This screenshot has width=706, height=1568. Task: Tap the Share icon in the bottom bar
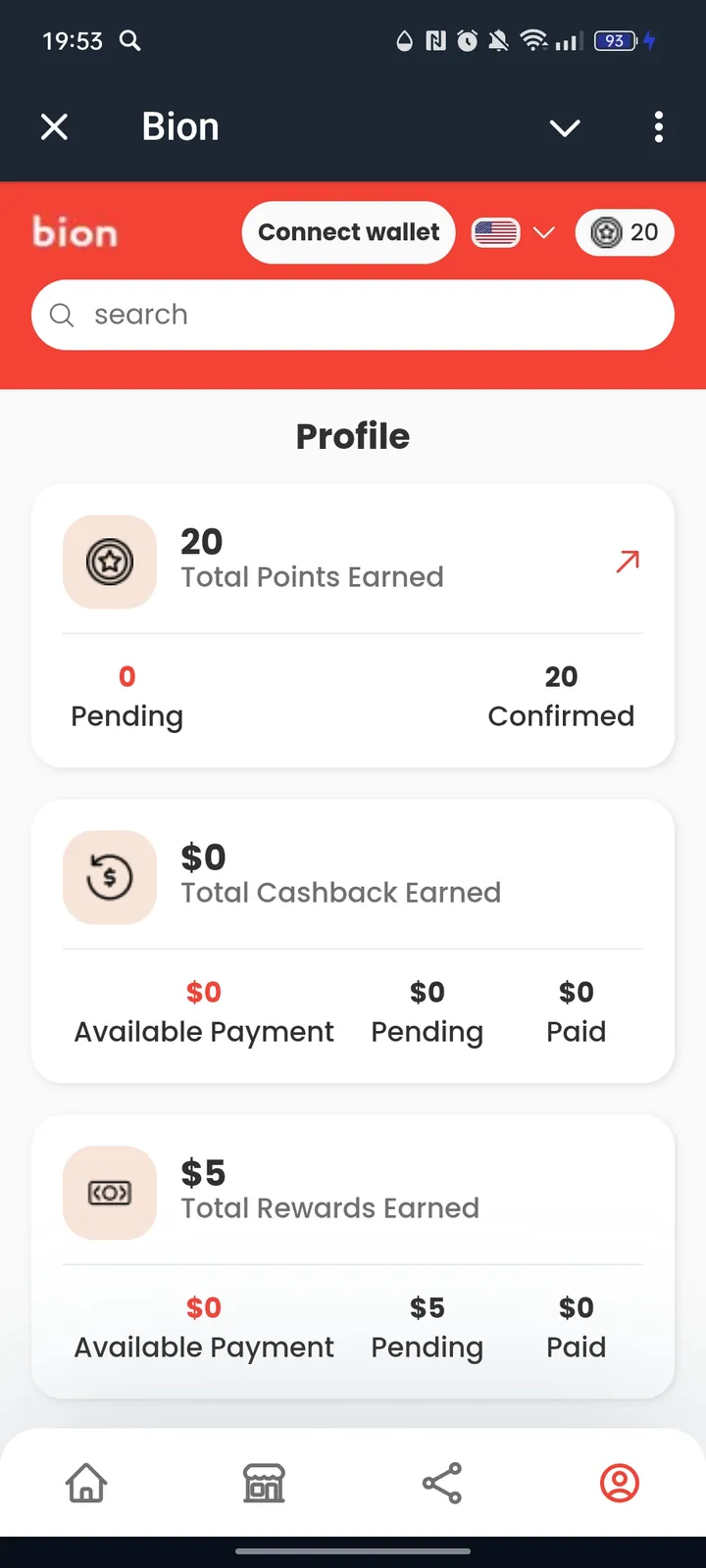(x=441, y=1483)
